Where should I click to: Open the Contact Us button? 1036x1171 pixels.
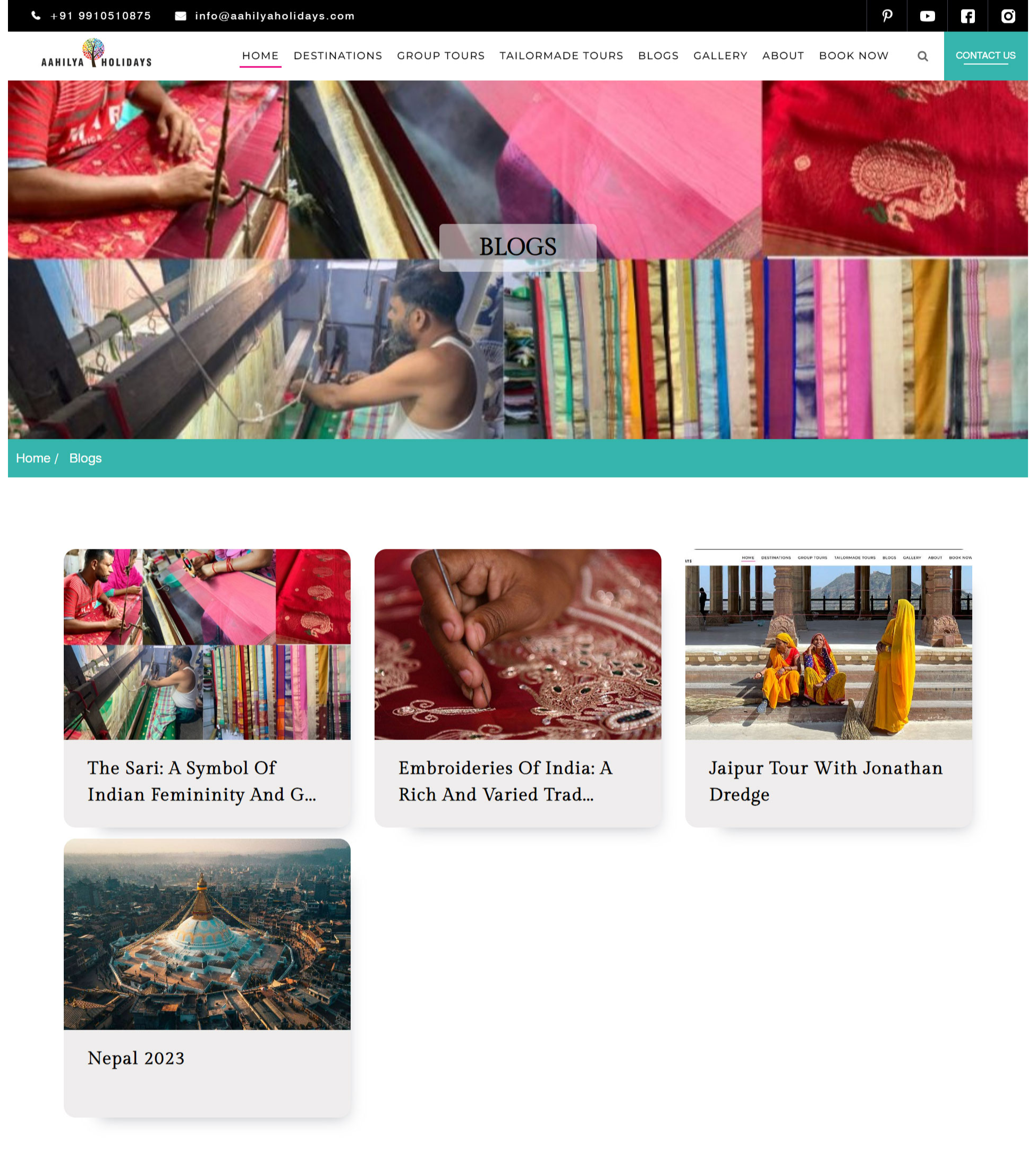point(985,56)
